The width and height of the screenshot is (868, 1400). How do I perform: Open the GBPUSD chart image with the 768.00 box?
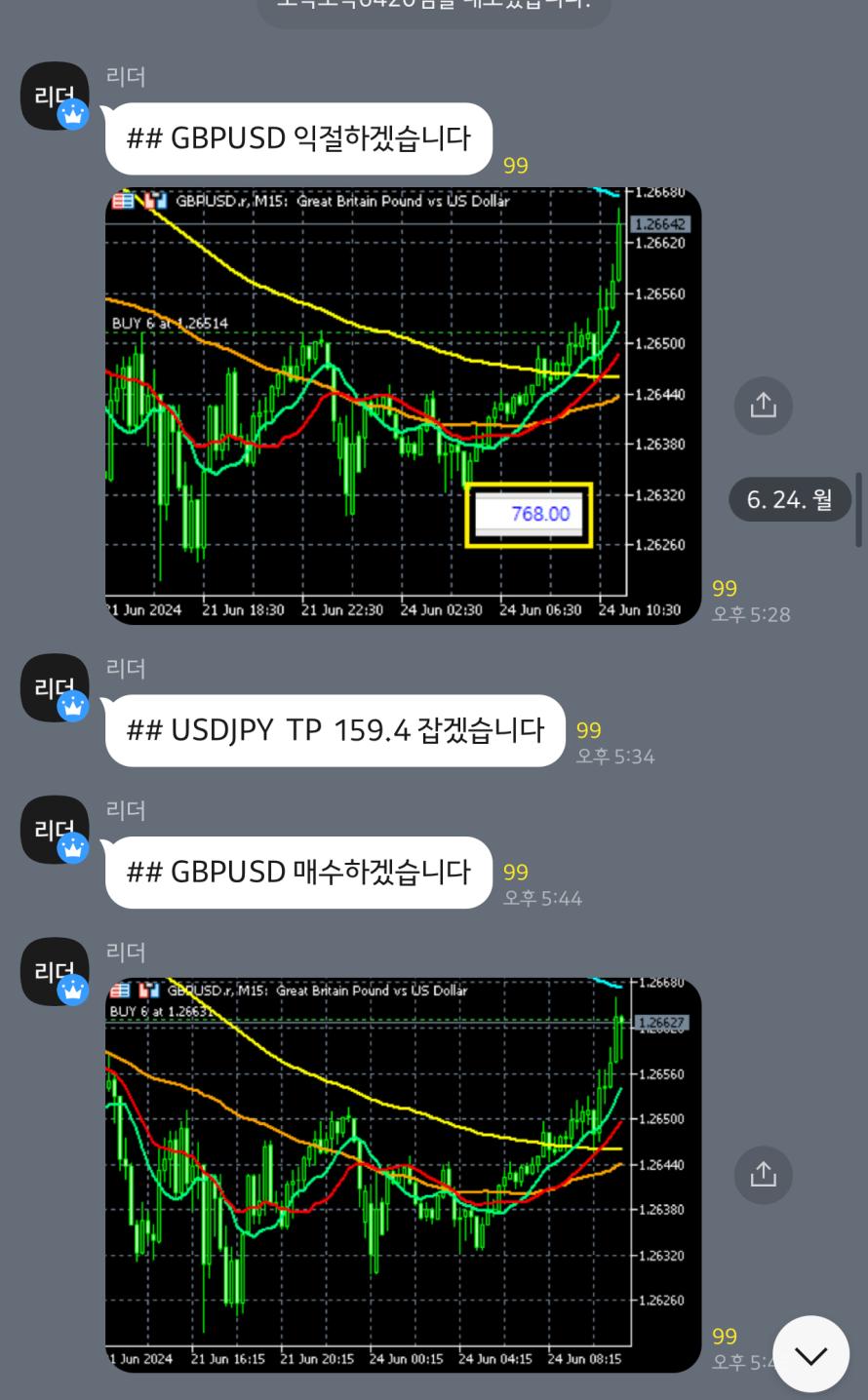click(x=403, y=406)
